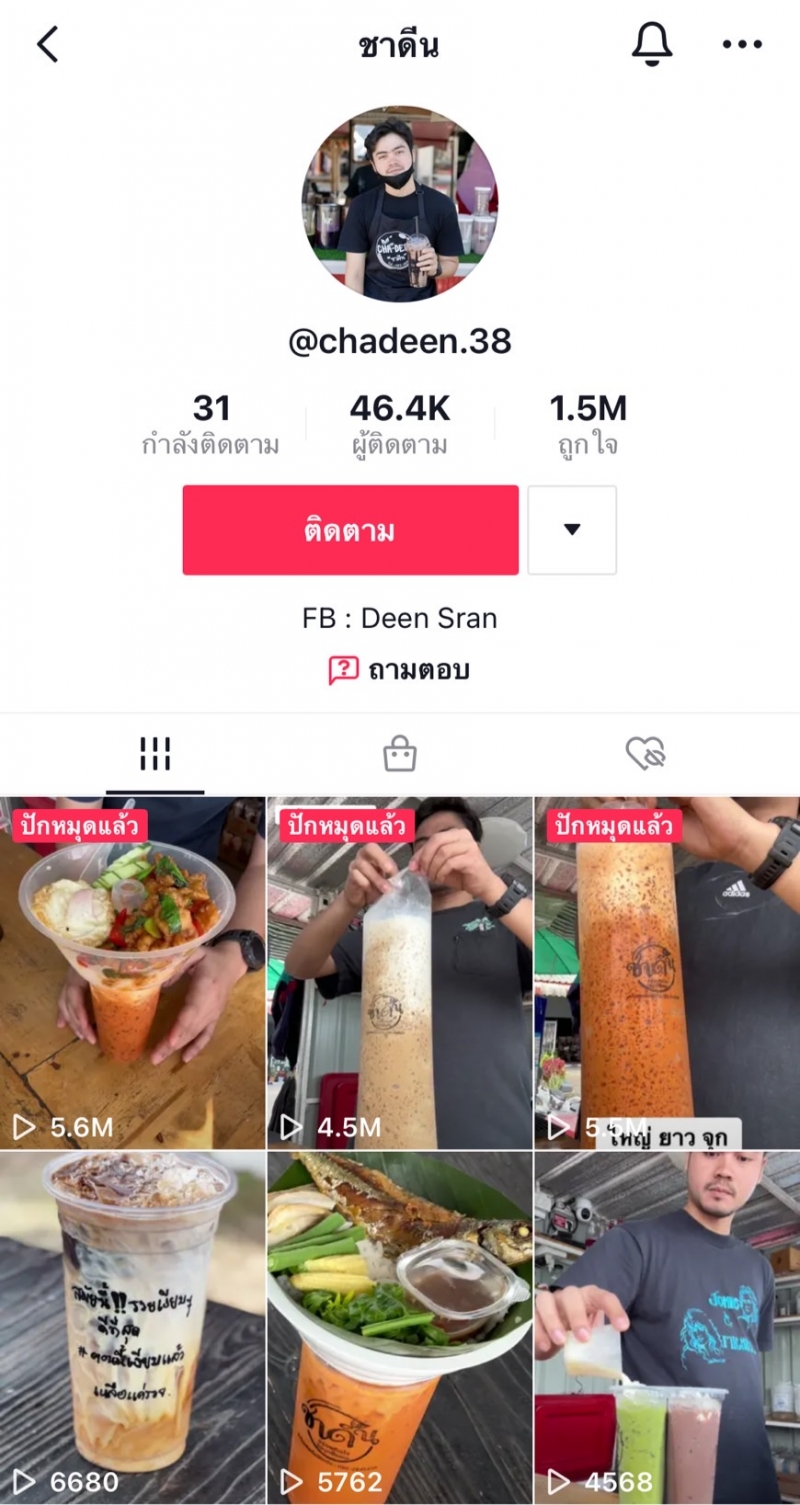
Task: Switch to the videos grid tab
Action: point(155,754)
